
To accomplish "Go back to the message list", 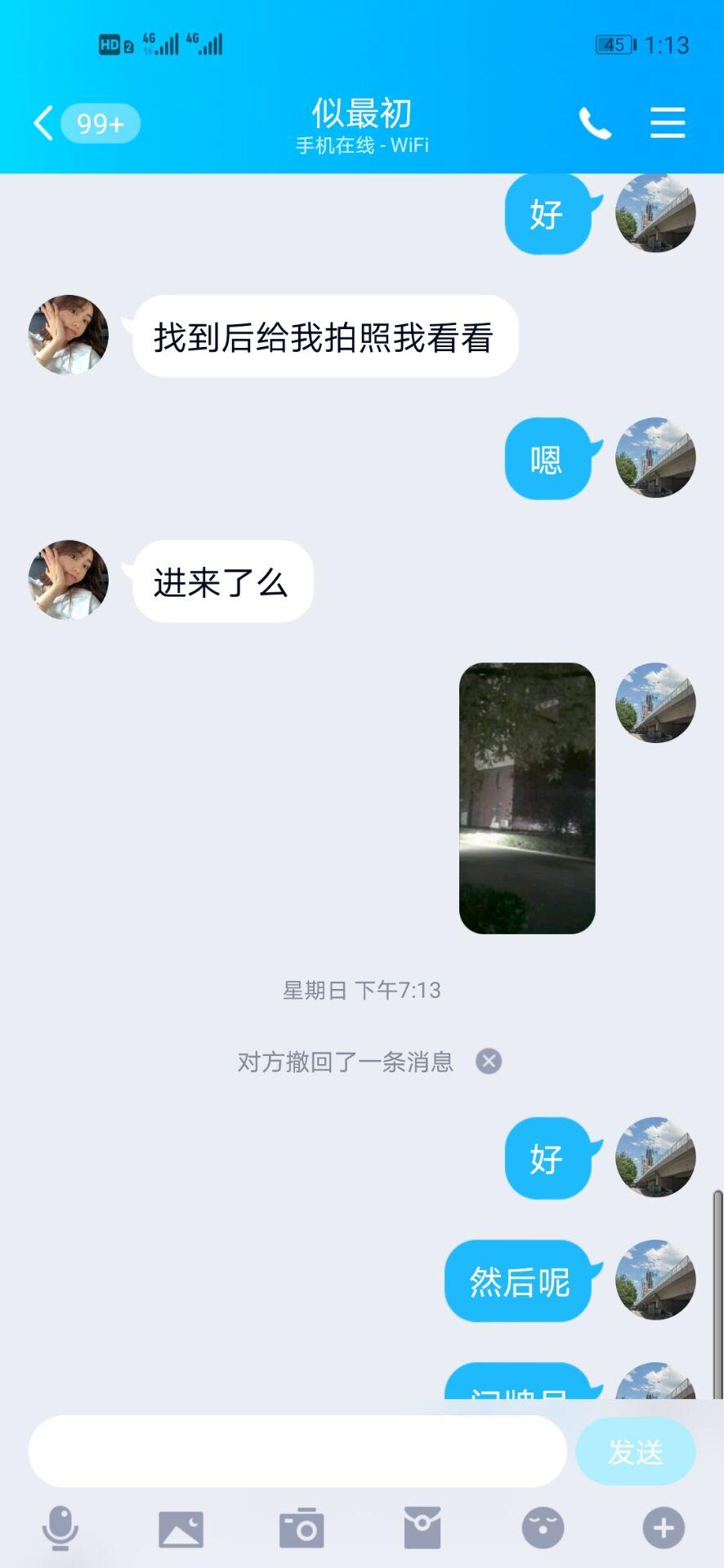I will (43, 123).
